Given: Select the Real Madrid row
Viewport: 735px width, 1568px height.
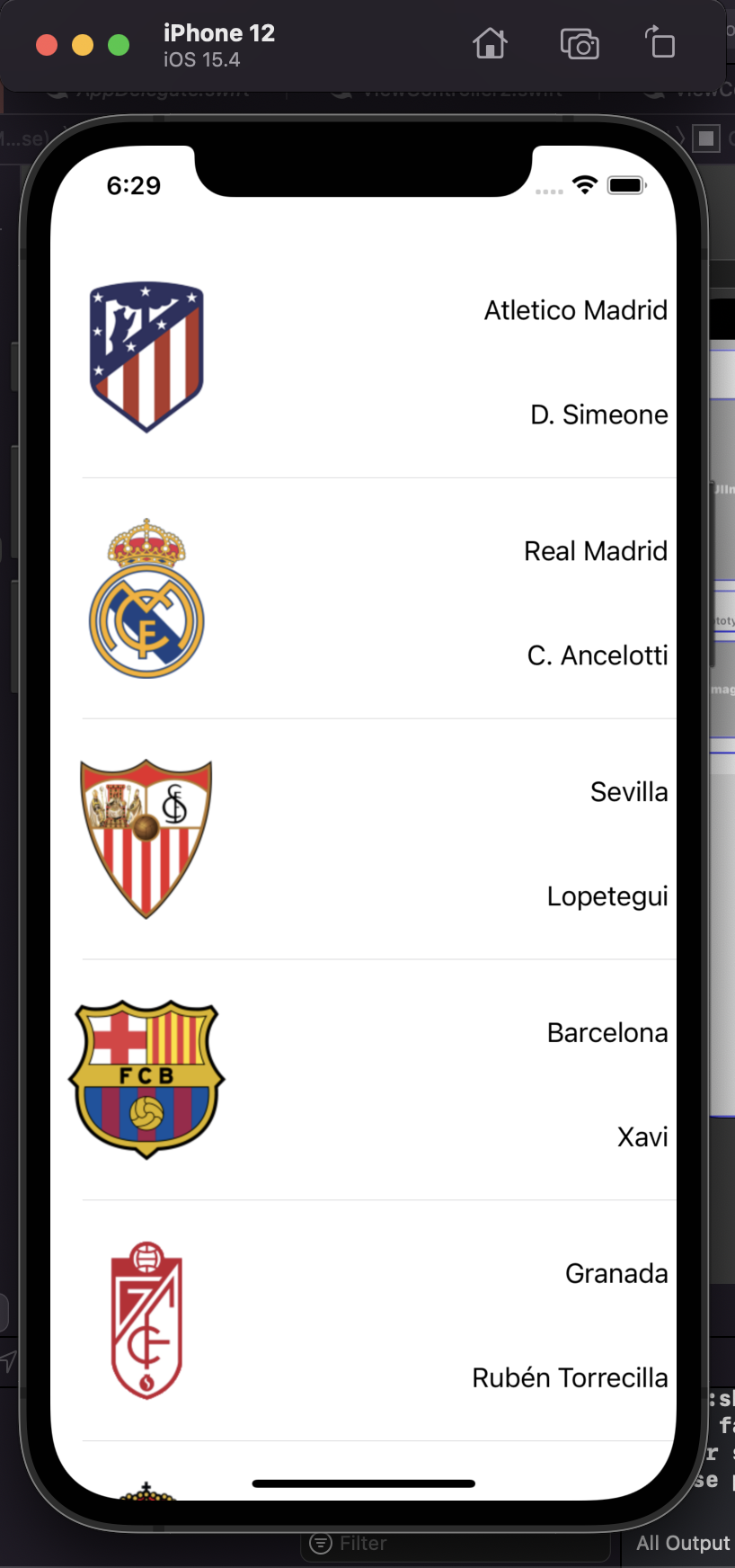Looking at the screenshot, I should pos(363,599).
